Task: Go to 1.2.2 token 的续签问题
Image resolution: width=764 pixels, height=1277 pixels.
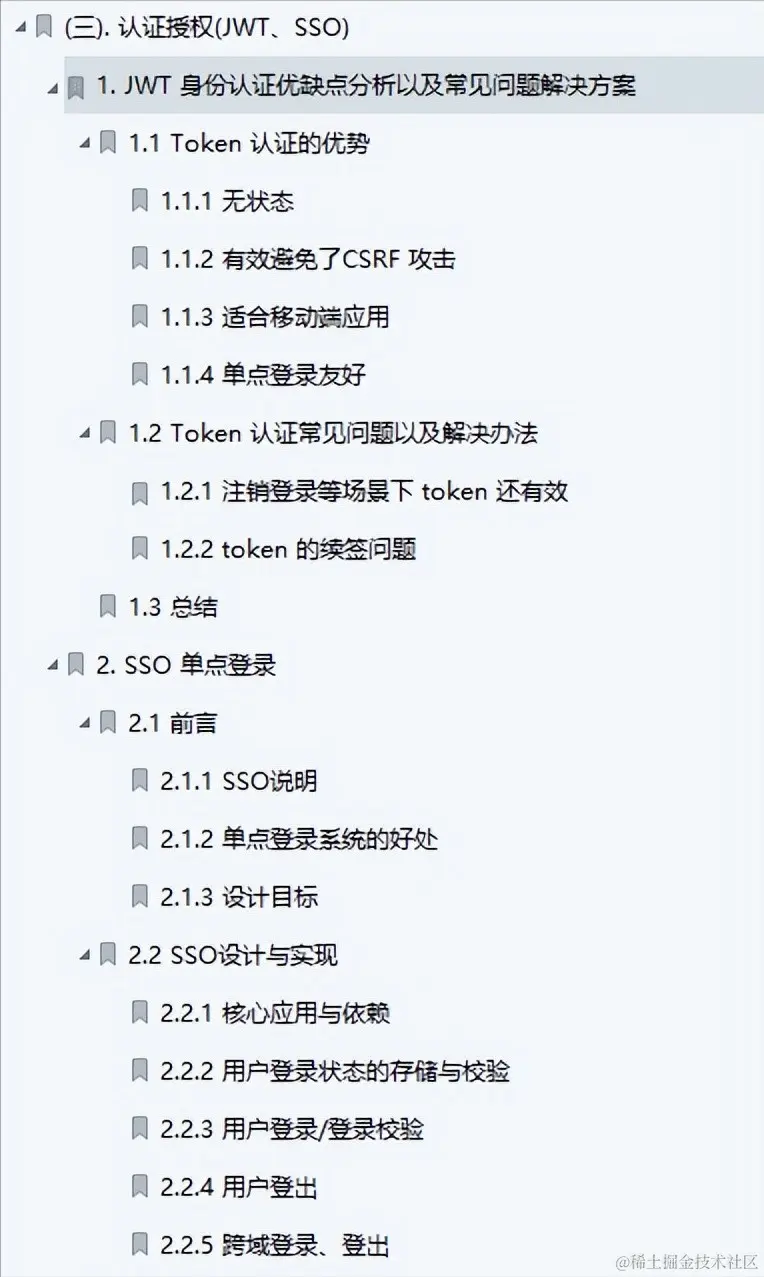Action: click(x=288, y=550)
